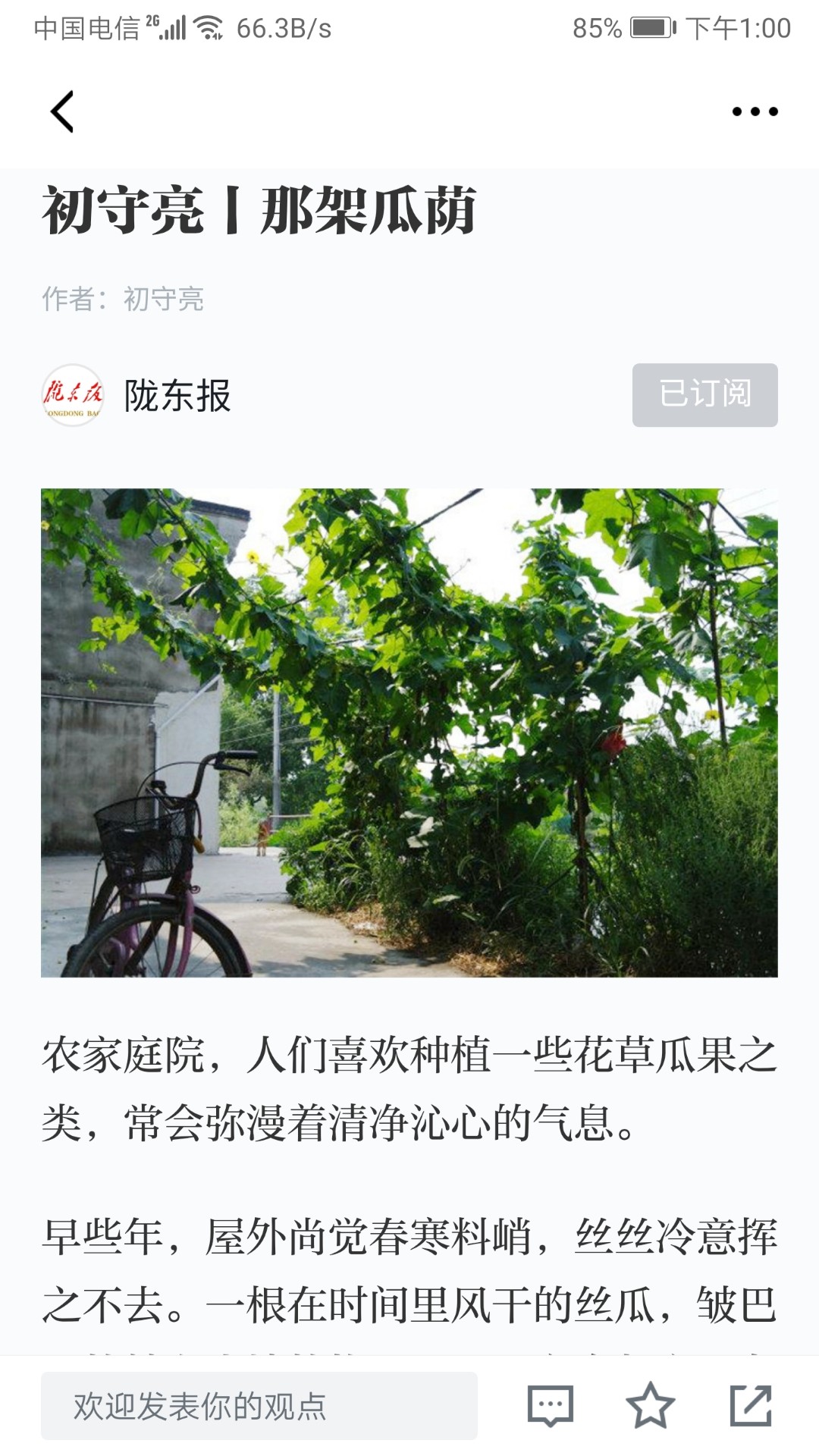Go back to the previous page

pos(62,111)
